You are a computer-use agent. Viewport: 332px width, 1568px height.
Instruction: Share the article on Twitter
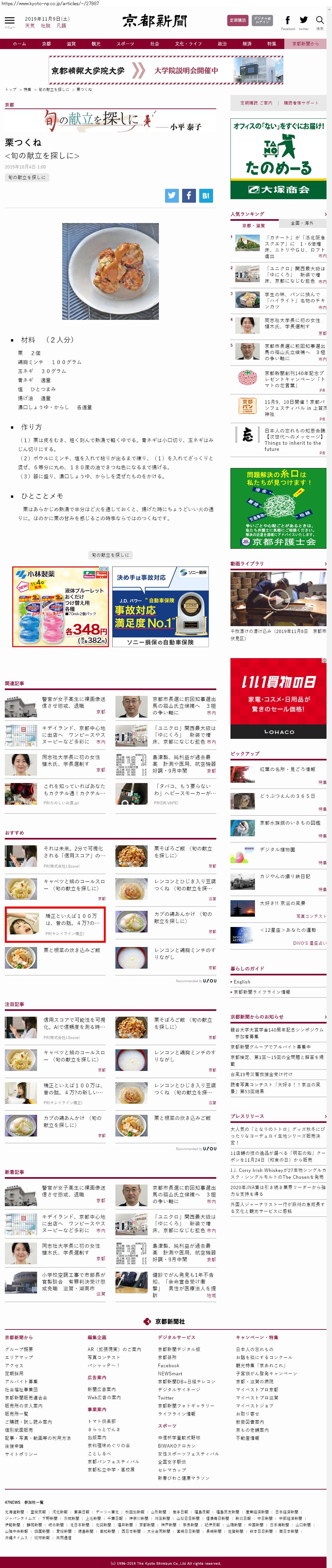(x=172, y=195)
